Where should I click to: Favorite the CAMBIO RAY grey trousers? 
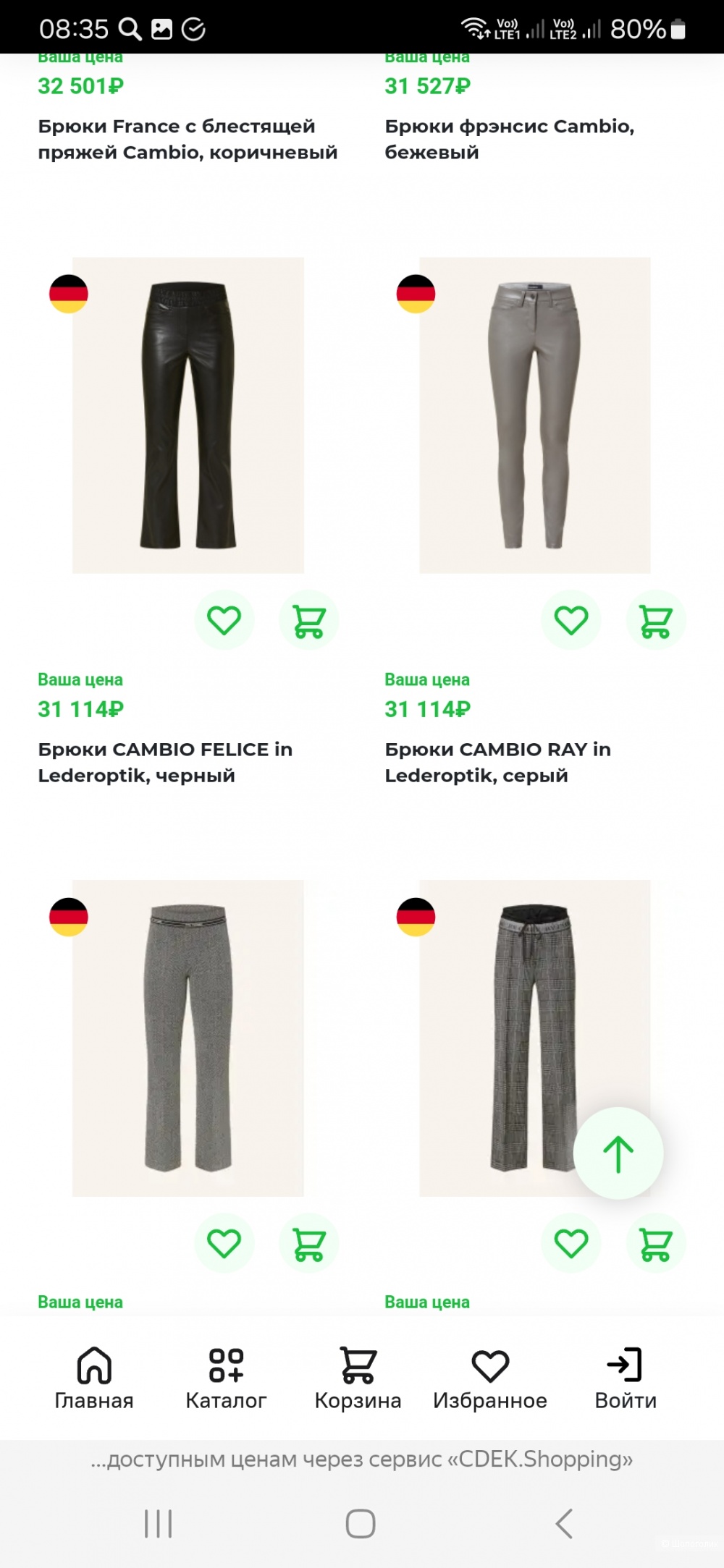click(x=571, y=620)
